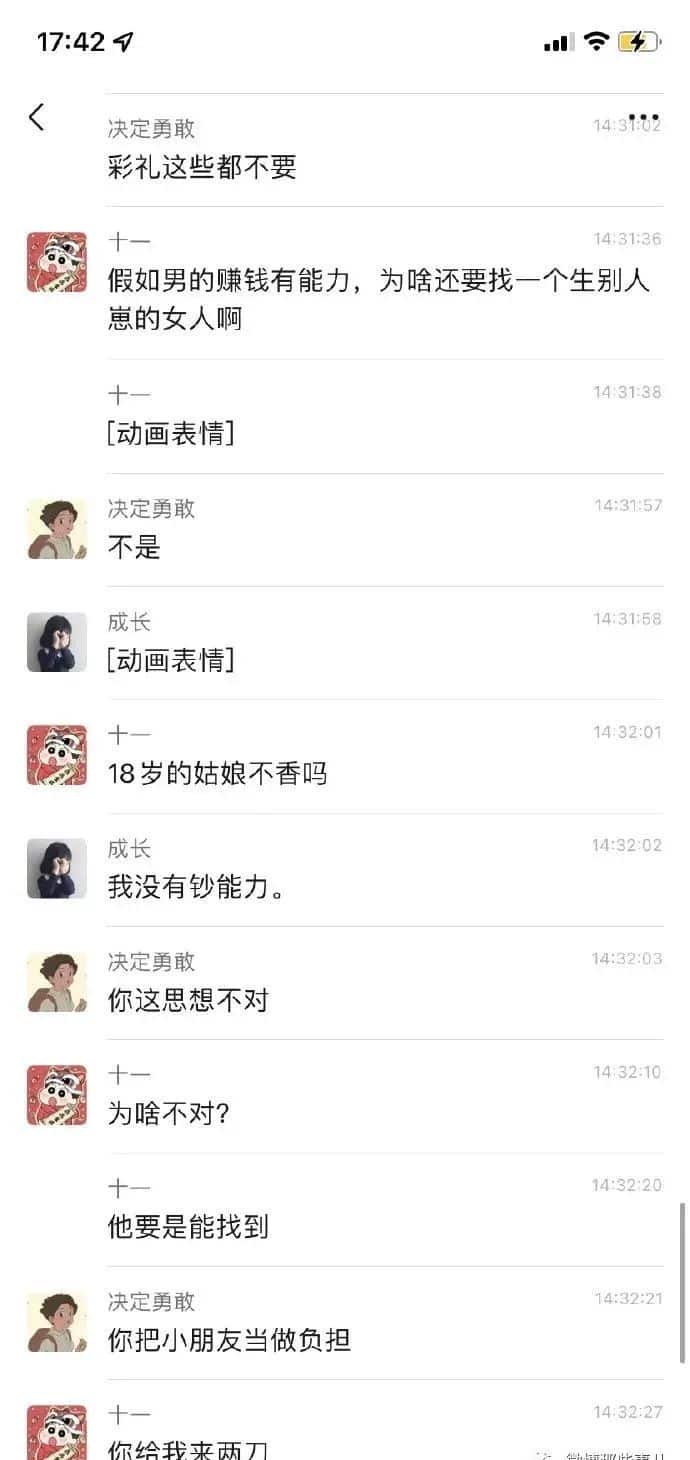
Task: Tap 十一's avatar beside 为啥不对?
Action: tap(57, 1095)
